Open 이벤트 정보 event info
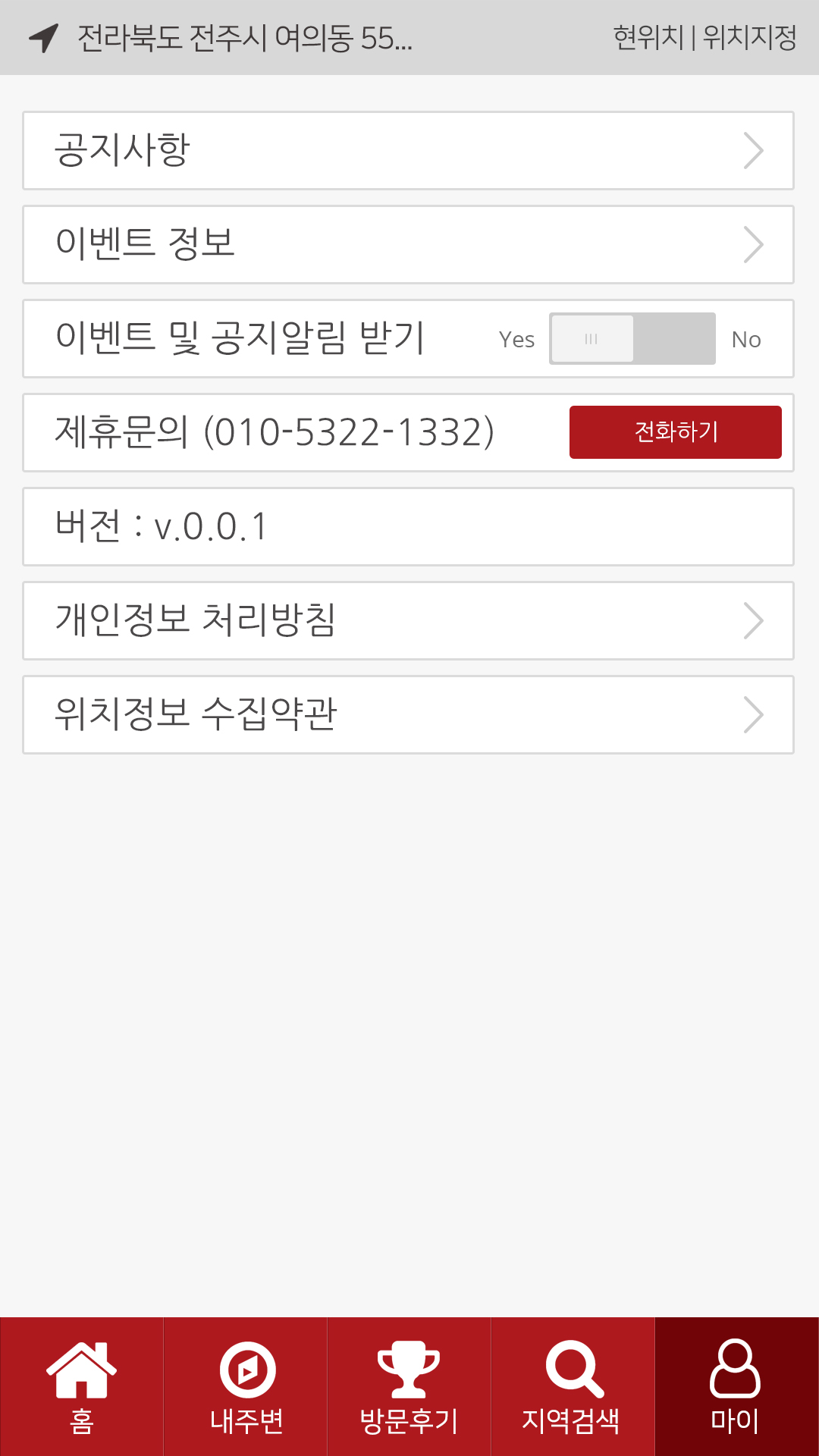Image resolution: width=819 pixels, height=1456 pixels. point(408,244)
